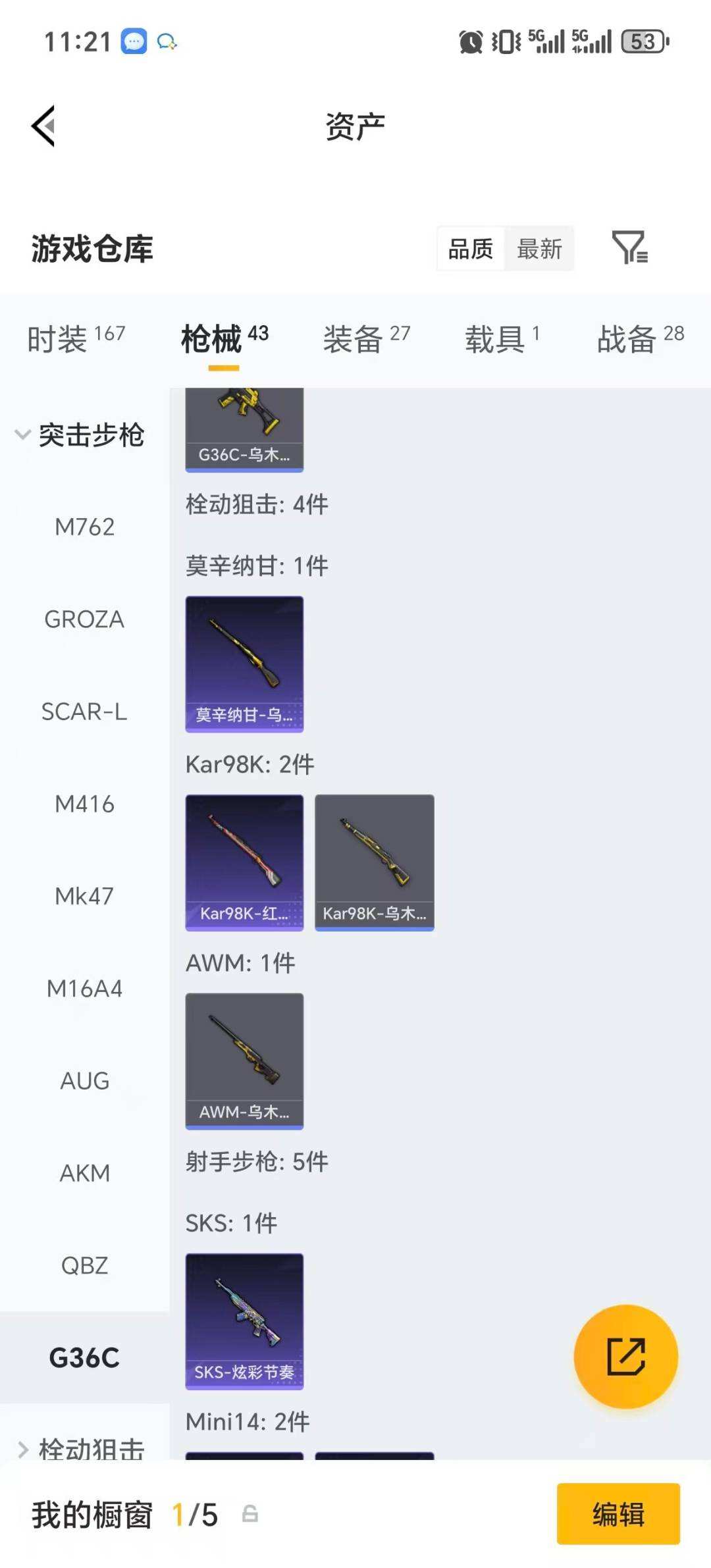Show the 战备 tab

[x=640, y=338]
